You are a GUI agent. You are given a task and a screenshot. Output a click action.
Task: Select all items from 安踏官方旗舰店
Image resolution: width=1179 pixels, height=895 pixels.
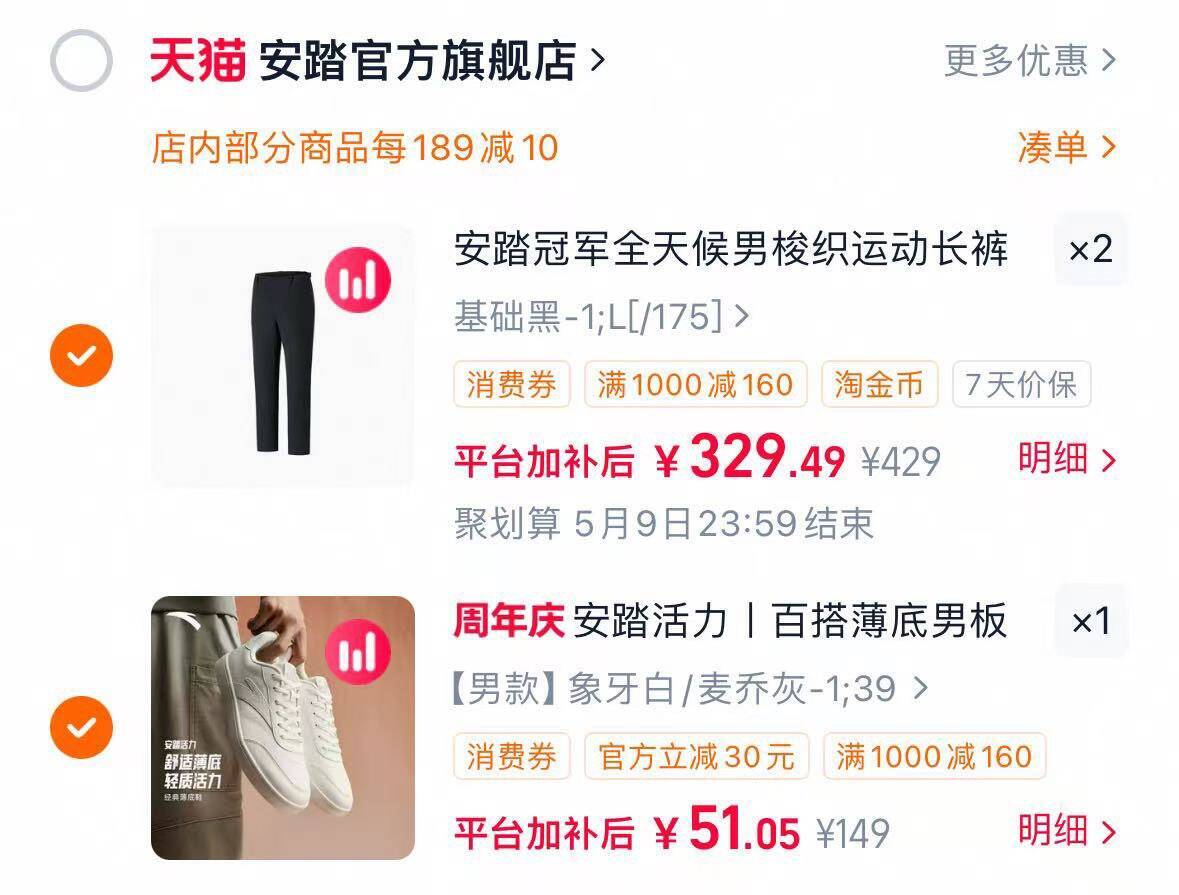click(81, 60)
